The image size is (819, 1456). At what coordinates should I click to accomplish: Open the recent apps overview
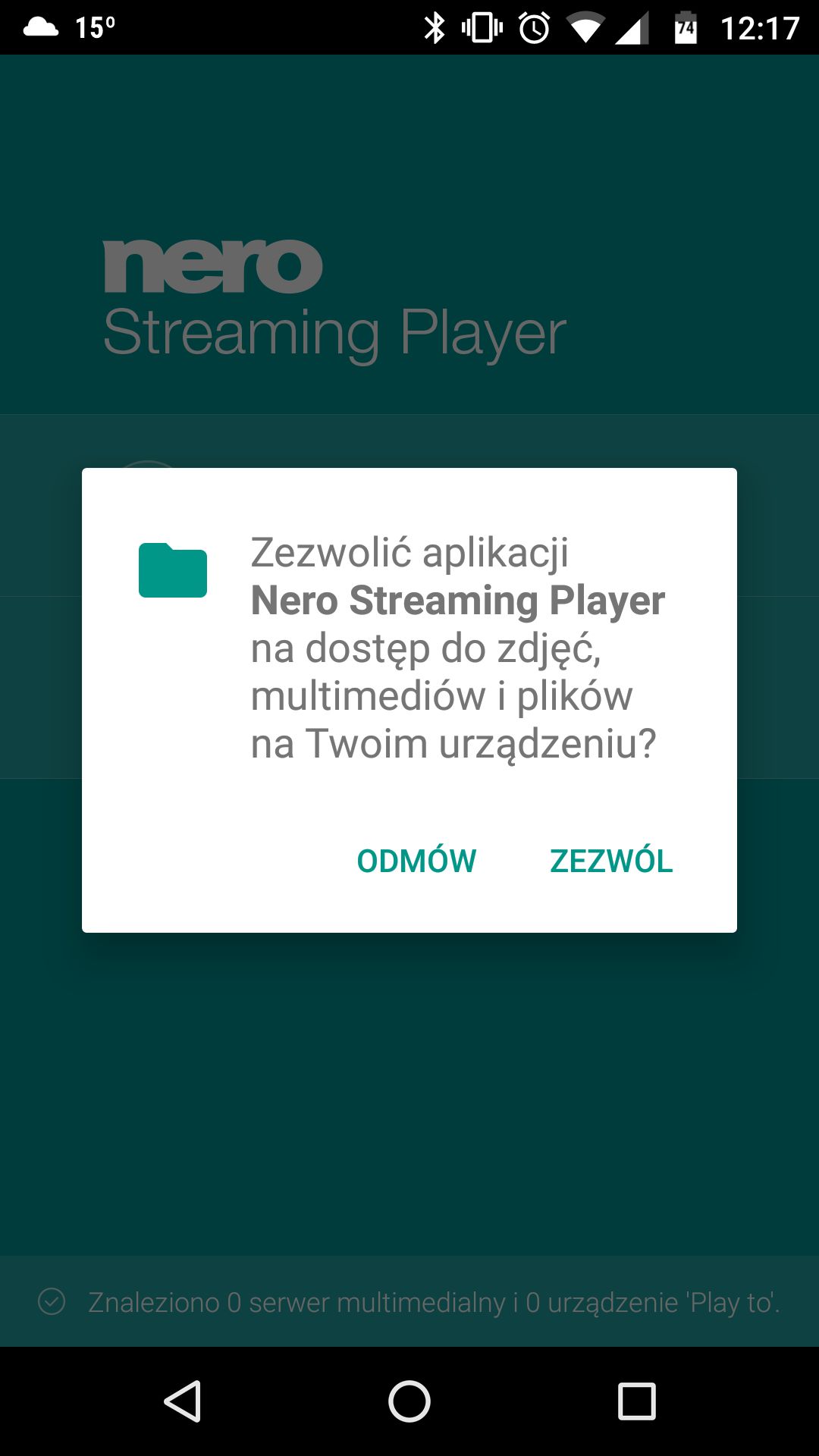click(637, 1401)
